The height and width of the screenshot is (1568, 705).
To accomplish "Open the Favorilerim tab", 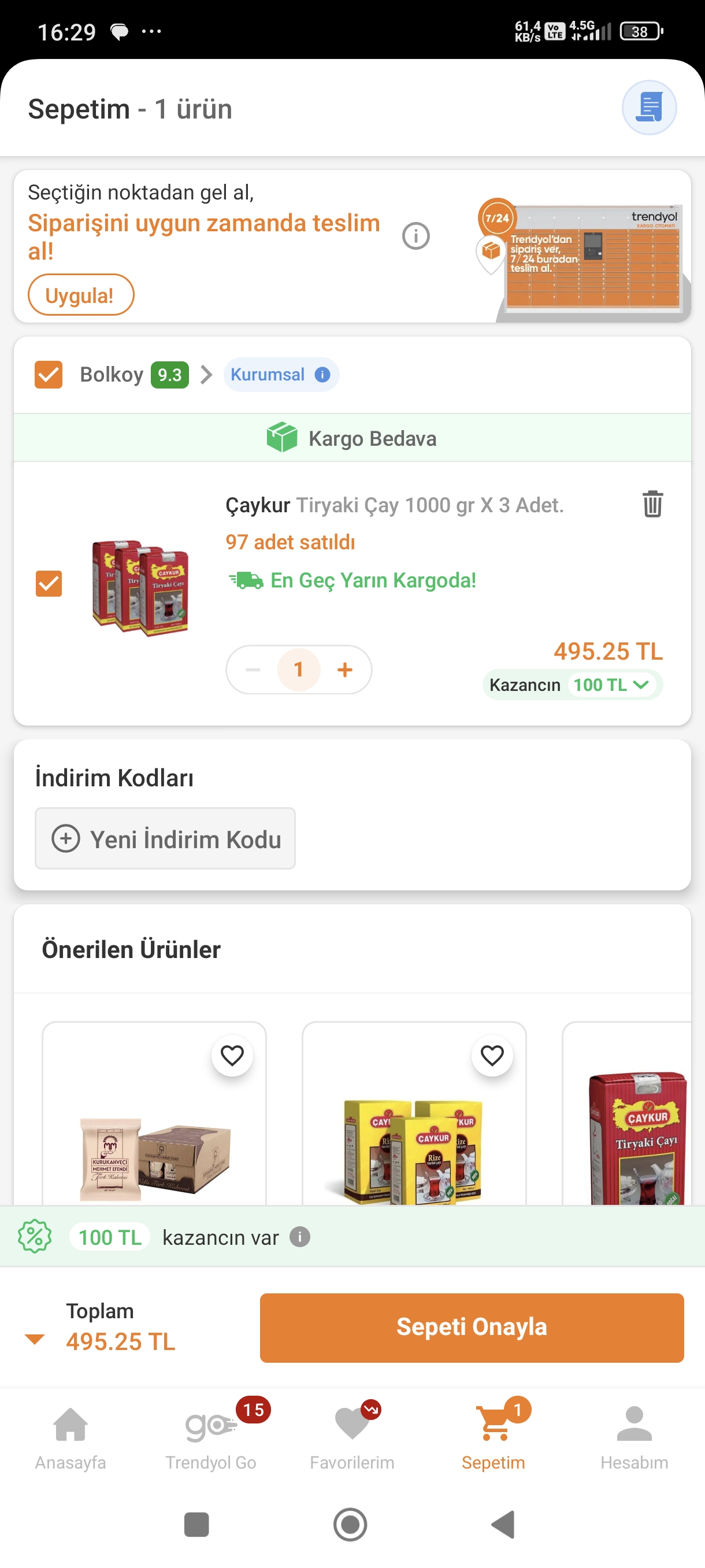I will (x=352, y=1438).
